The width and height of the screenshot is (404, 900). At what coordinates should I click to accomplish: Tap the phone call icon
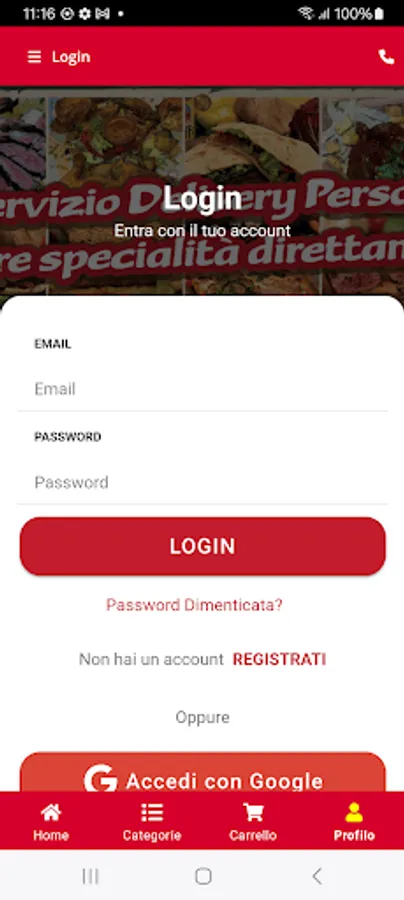(x=386, y=57)
